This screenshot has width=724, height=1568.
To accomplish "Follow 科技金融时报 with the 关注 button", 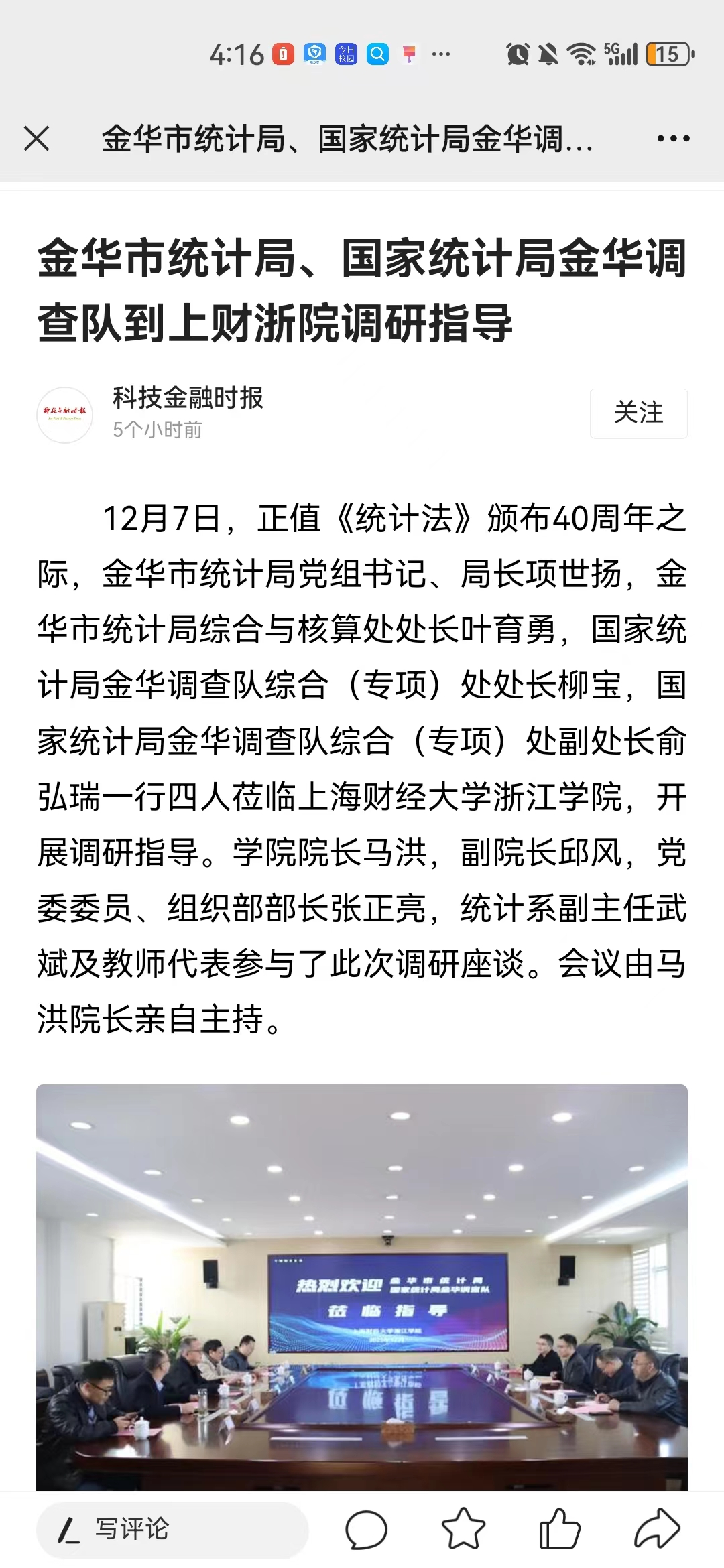I will pyautogui.click(x=638, y=413).
